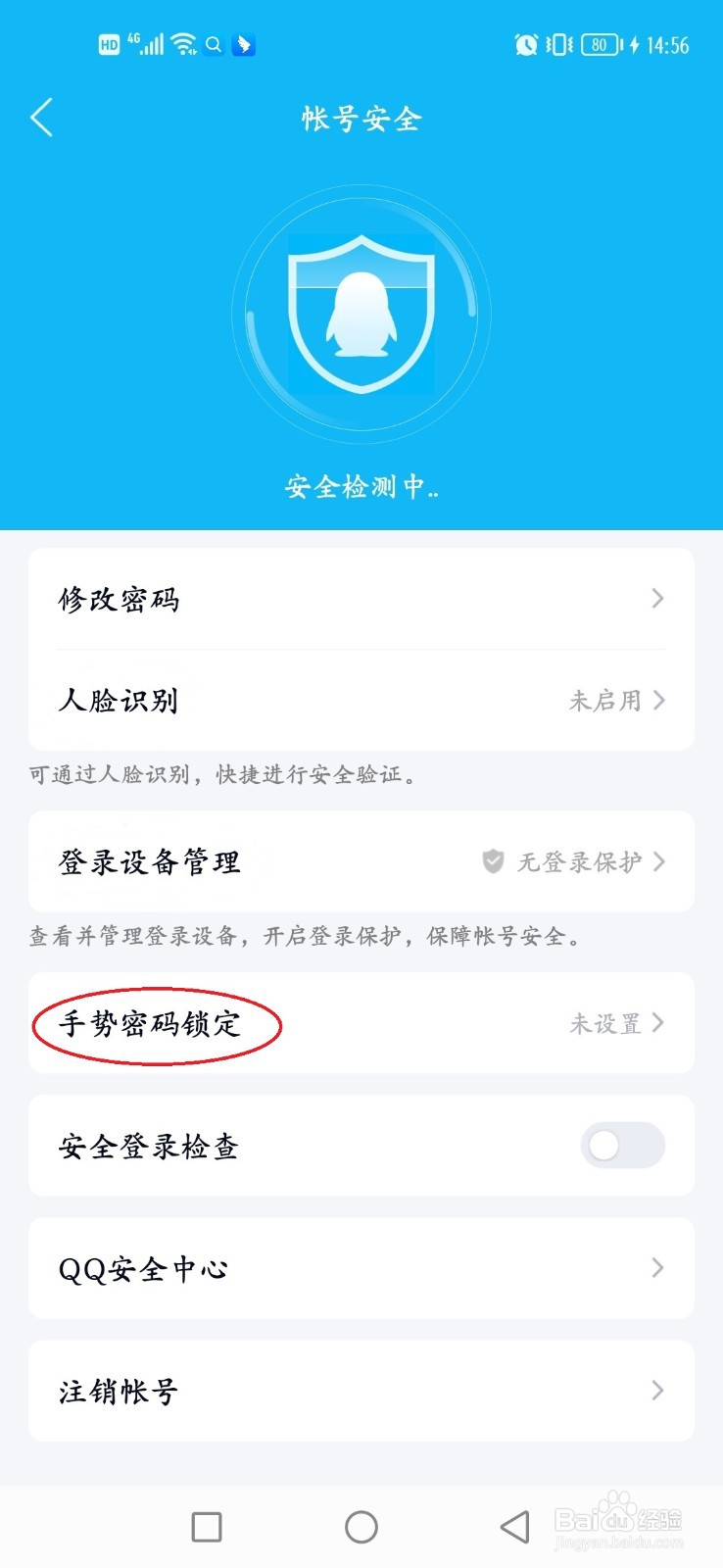Tap the alarm clock status icon
The image size is (723, 1568).
(x=526, y=44)
